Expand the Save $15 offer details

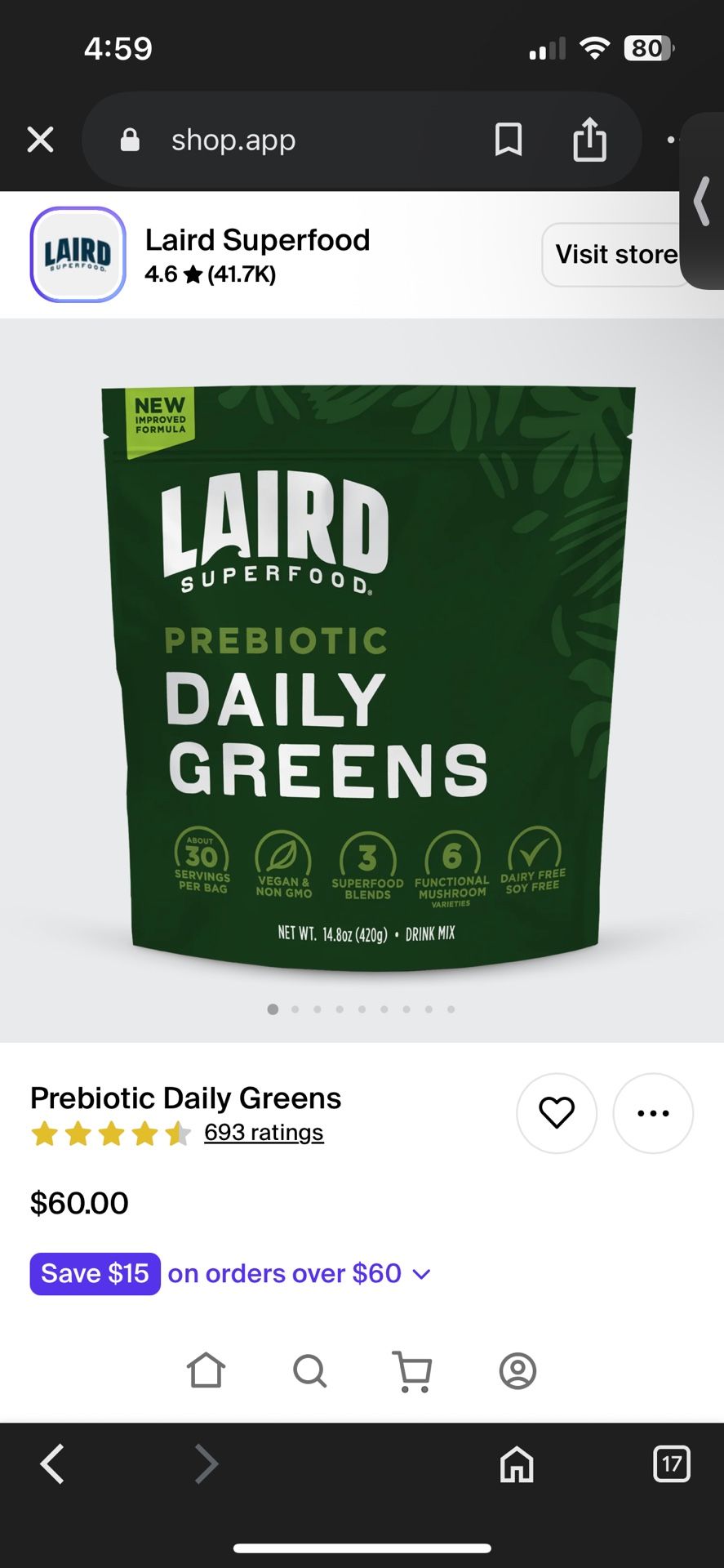(x=421, y=1274)
